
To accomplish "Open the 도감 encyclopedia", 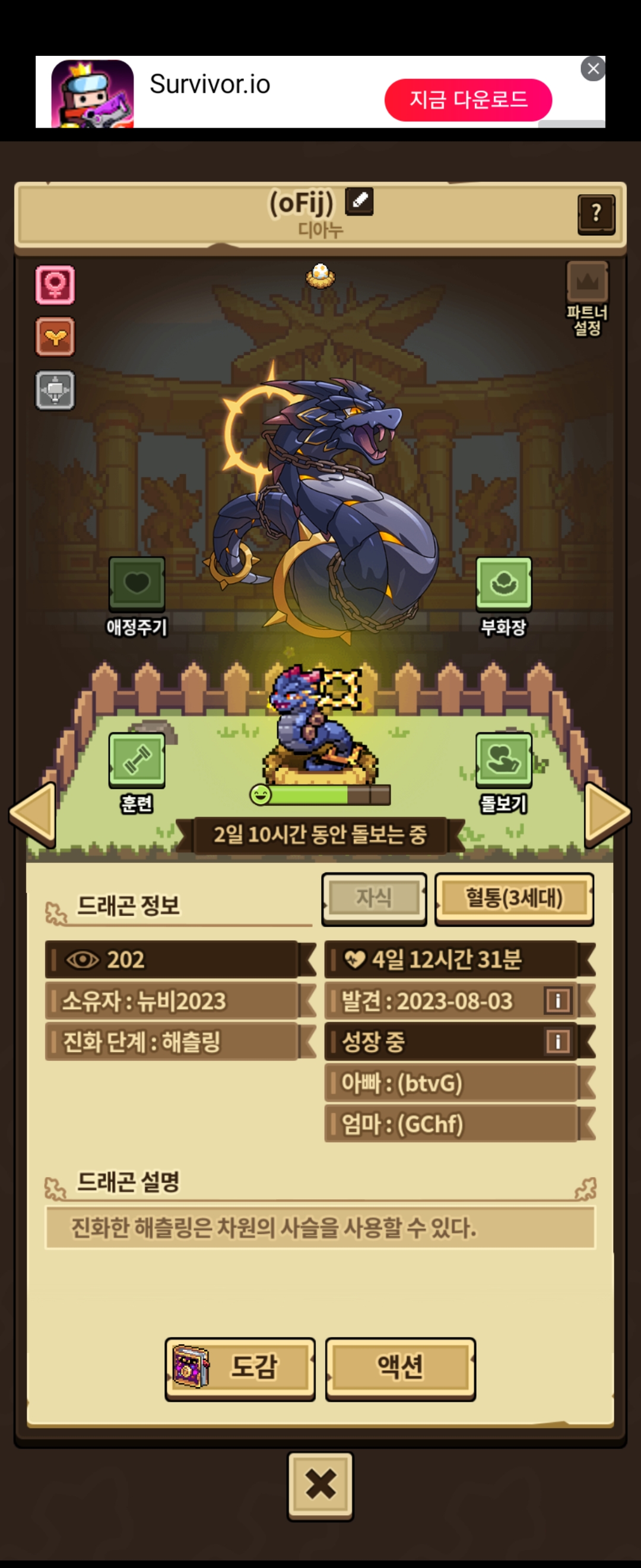I will point(240,1367).
